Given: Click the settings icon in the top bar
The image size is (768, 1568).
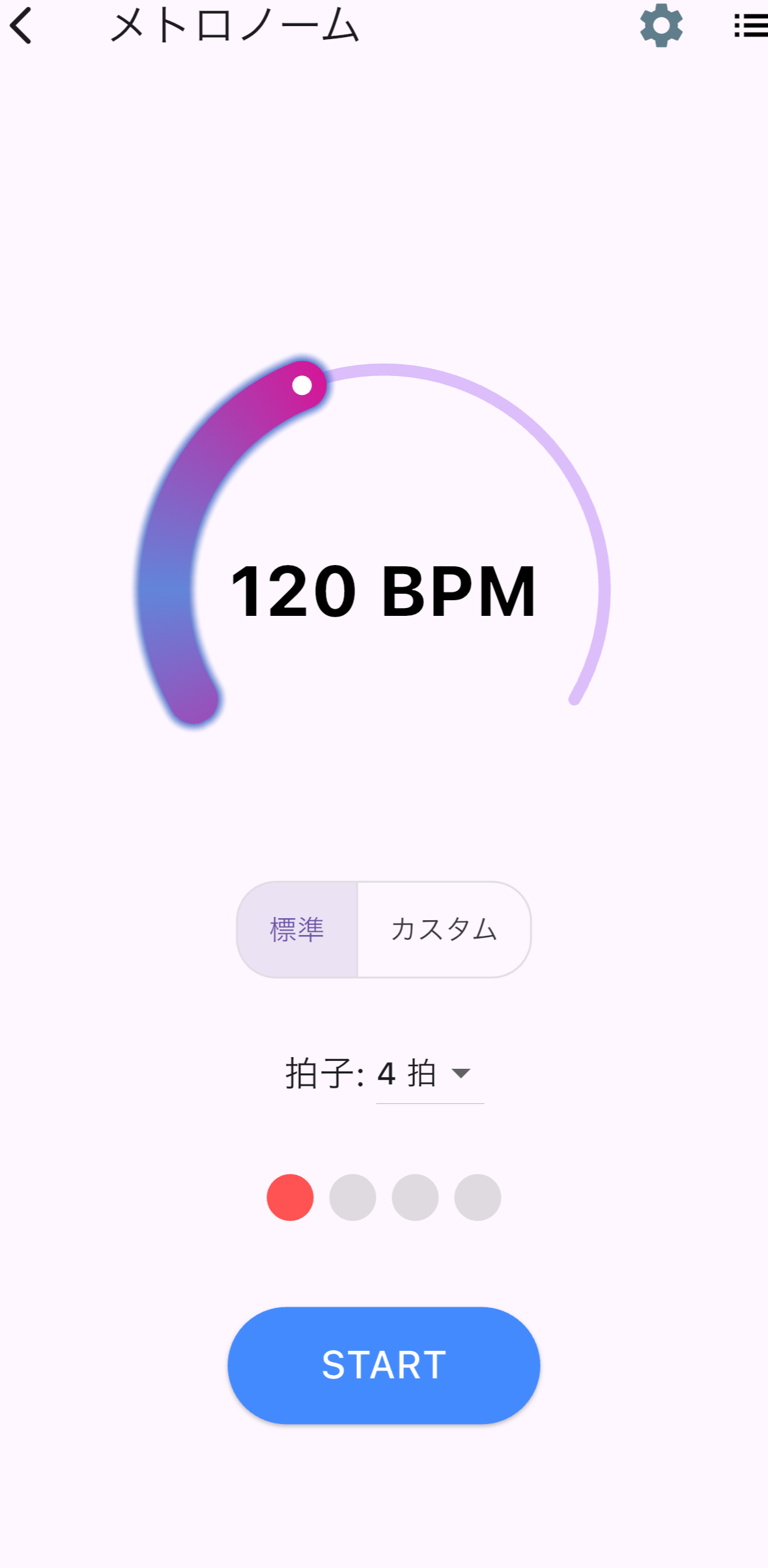Looking at the screenshot, I should tap(661, 25).
